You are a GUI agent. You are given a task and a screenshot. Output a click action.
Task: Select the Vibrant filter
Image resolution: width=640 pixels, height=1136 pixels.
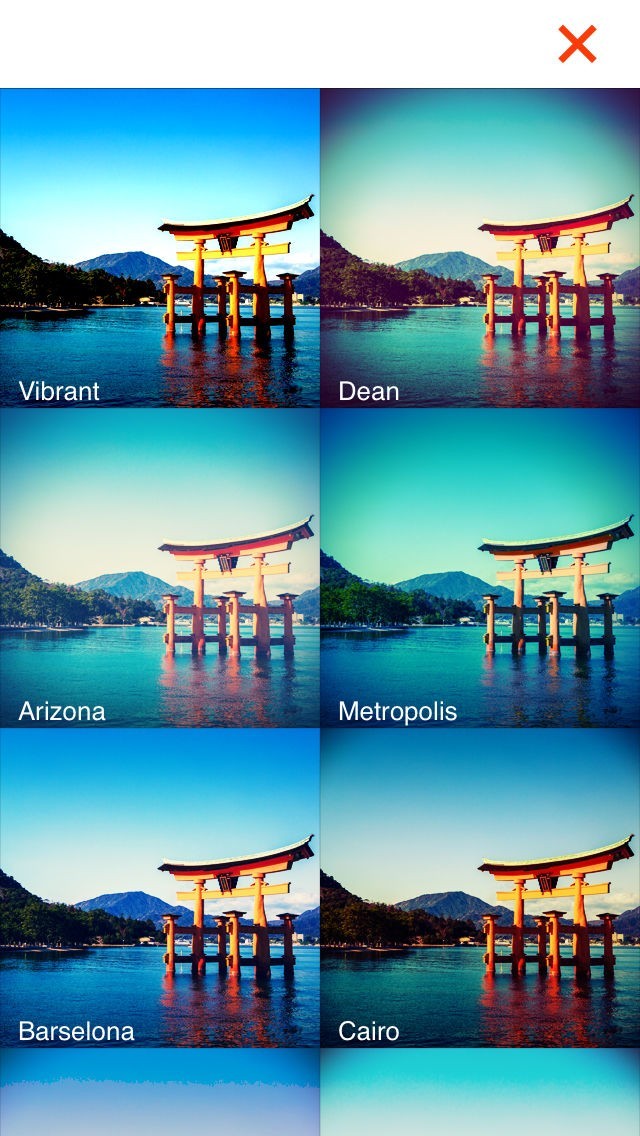(160, 248)
